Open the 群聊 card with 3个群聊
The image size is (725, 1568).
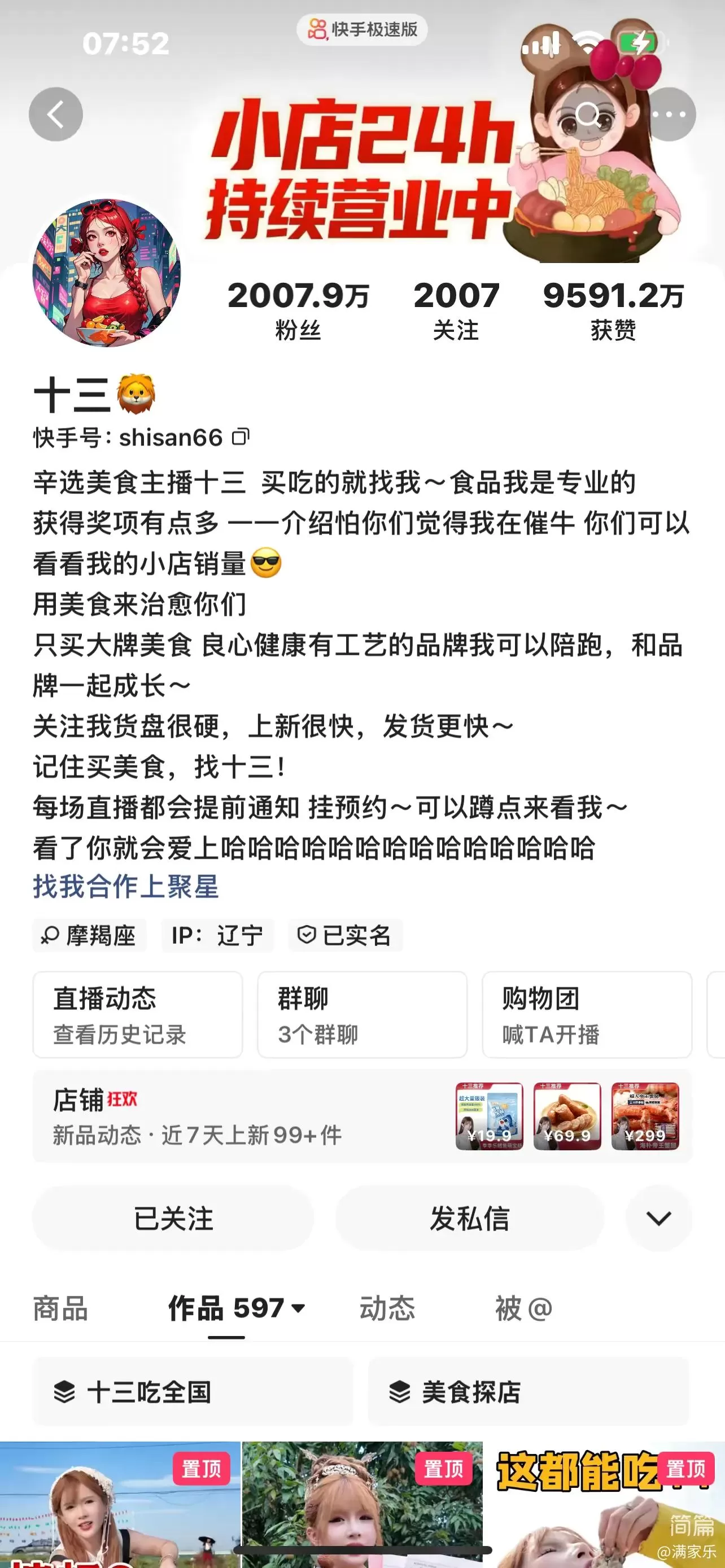click(362, 1015)
